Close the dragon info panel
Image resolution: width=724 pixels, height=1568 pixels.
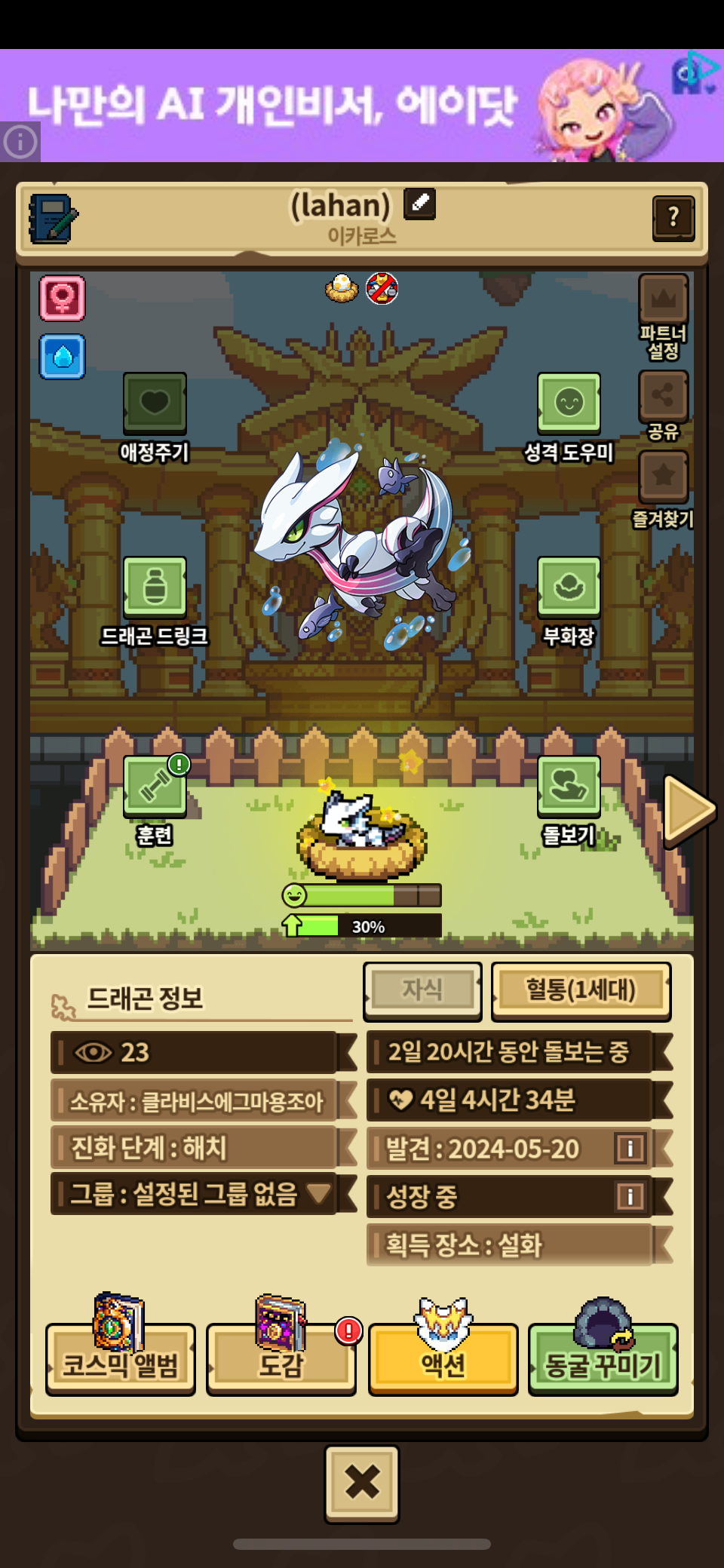(362, 1483)
